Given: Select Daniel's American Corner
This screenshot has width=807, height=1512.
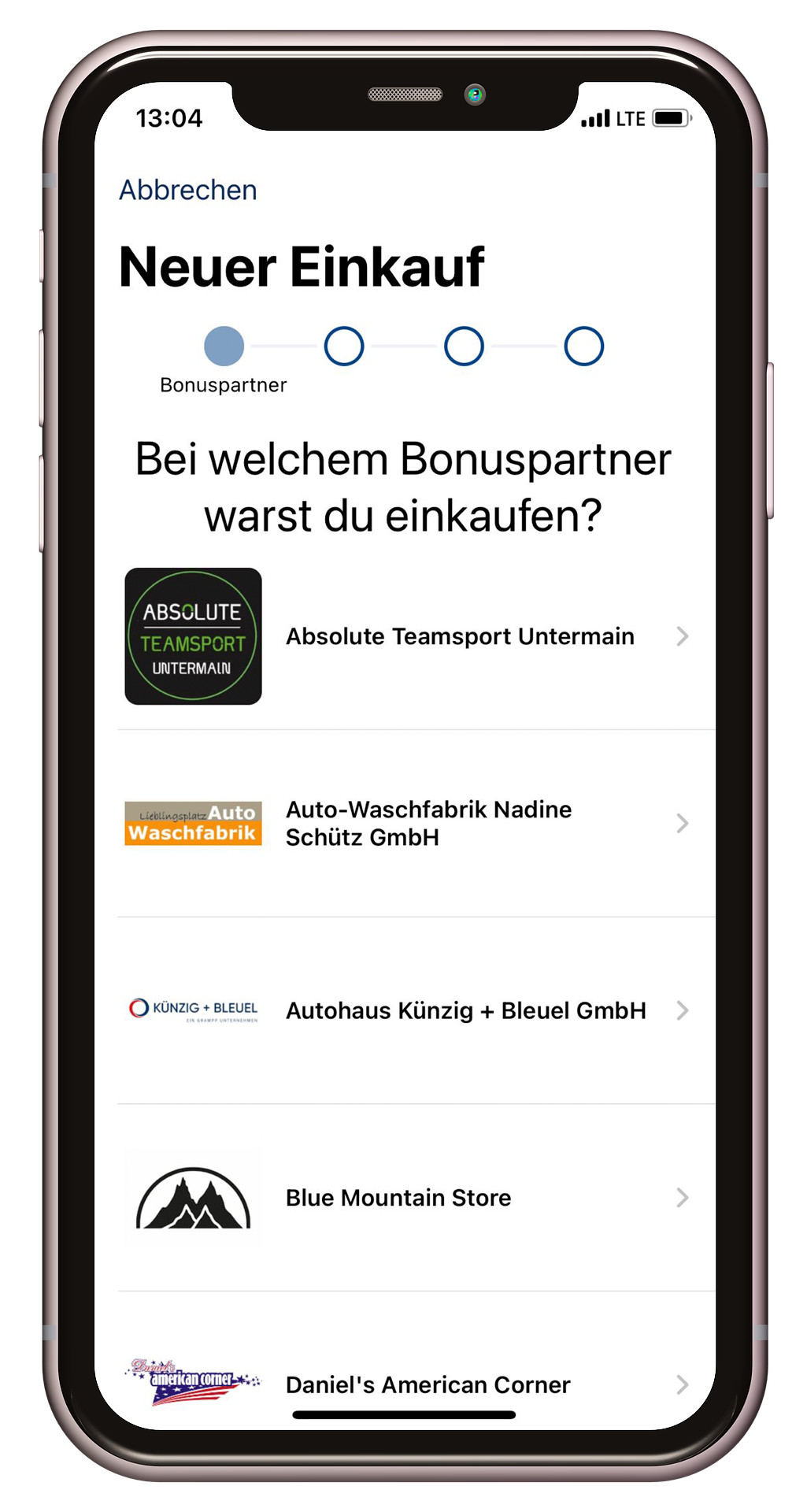Looking at the screenshot, I should (x=428, y=1384).
